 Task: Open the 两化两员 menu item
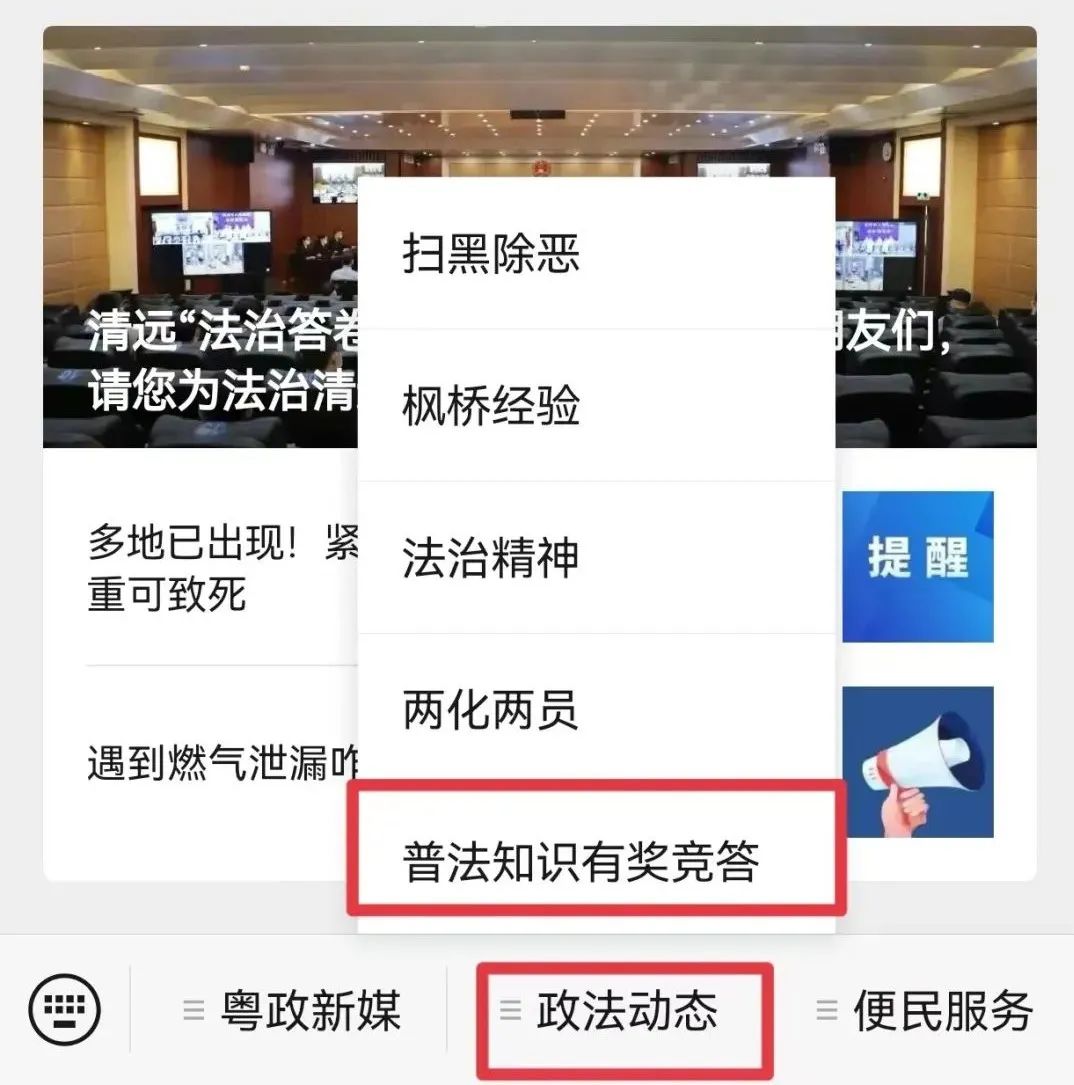(x=596, y=710)
